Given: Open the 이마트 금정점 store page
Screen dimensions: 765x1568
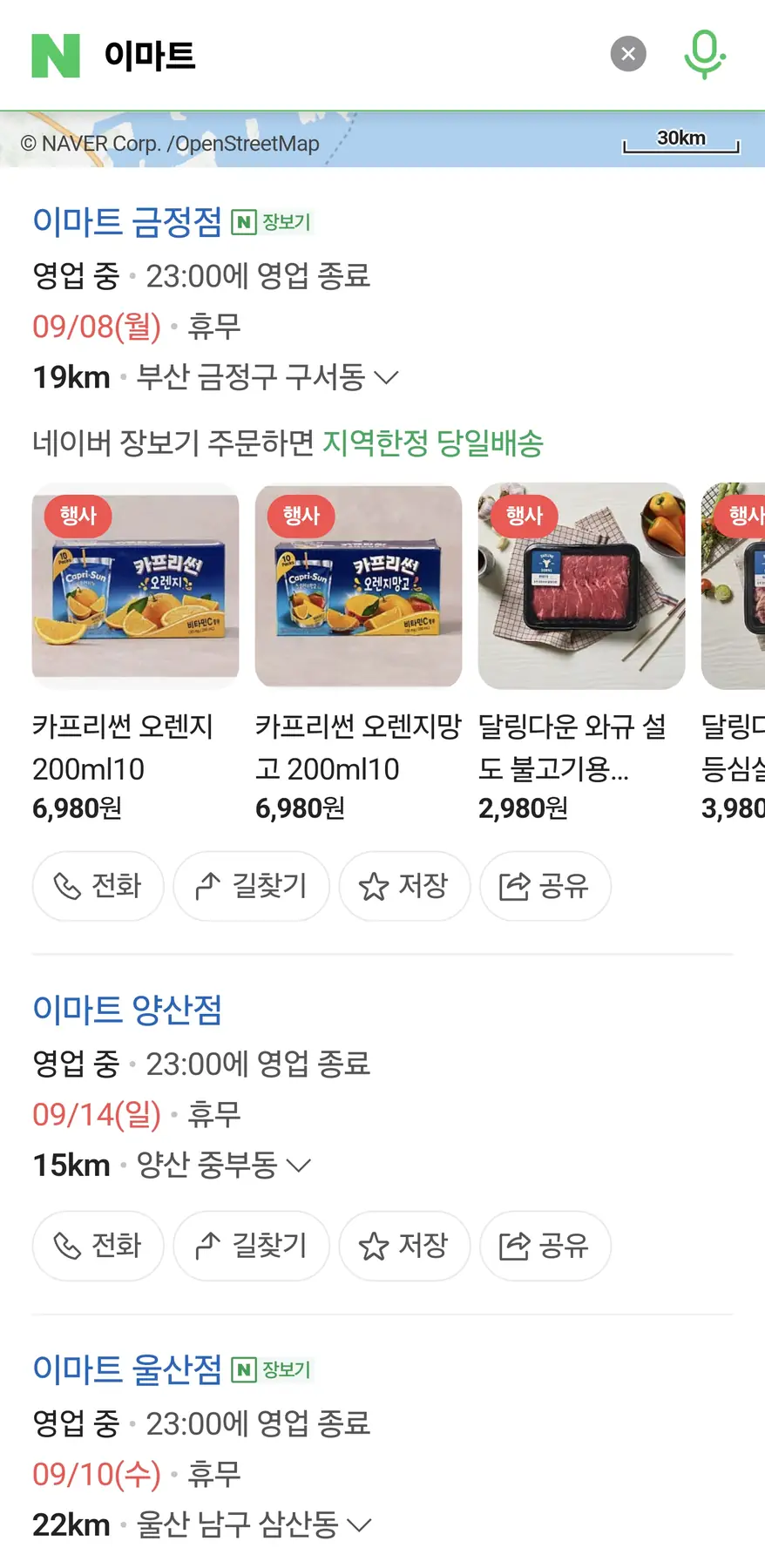Looking at the screenshot, I should [x=127, y=221].
